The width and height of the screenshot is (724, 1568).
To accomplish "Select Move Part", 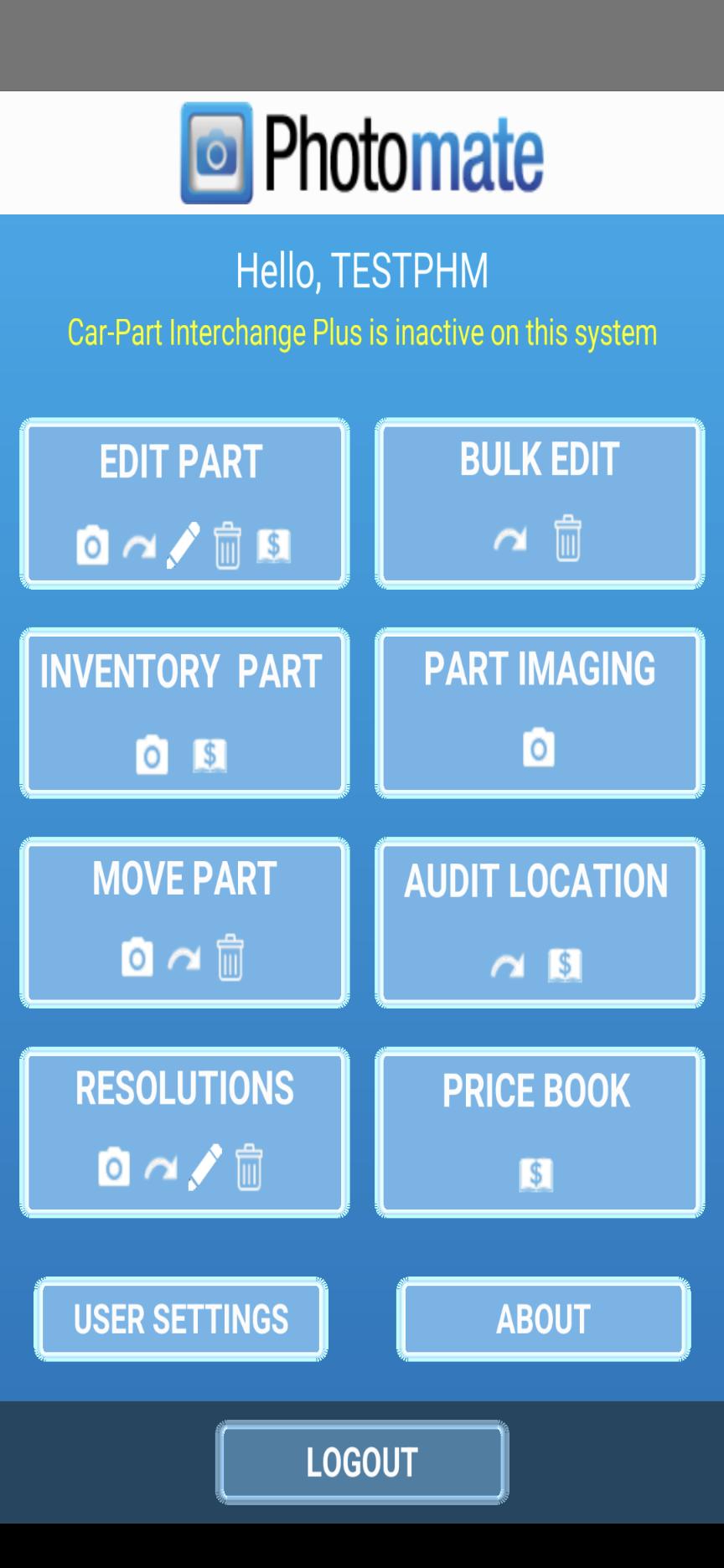I will (184, 922).
